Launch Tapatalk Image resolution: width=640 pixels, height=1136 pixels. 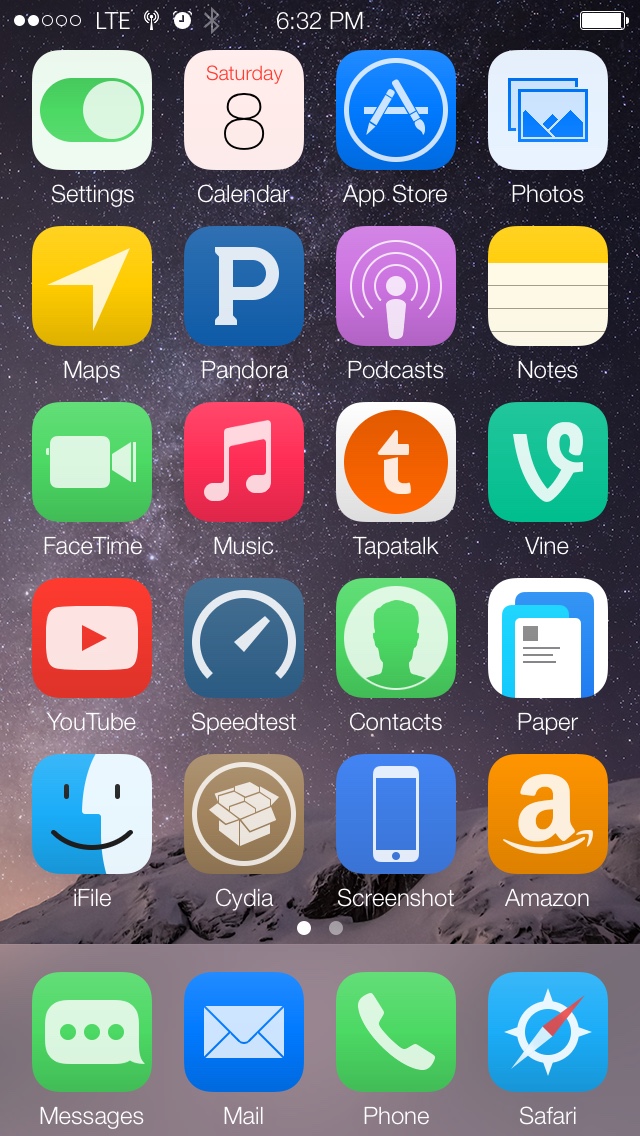(x=396, y=462)
